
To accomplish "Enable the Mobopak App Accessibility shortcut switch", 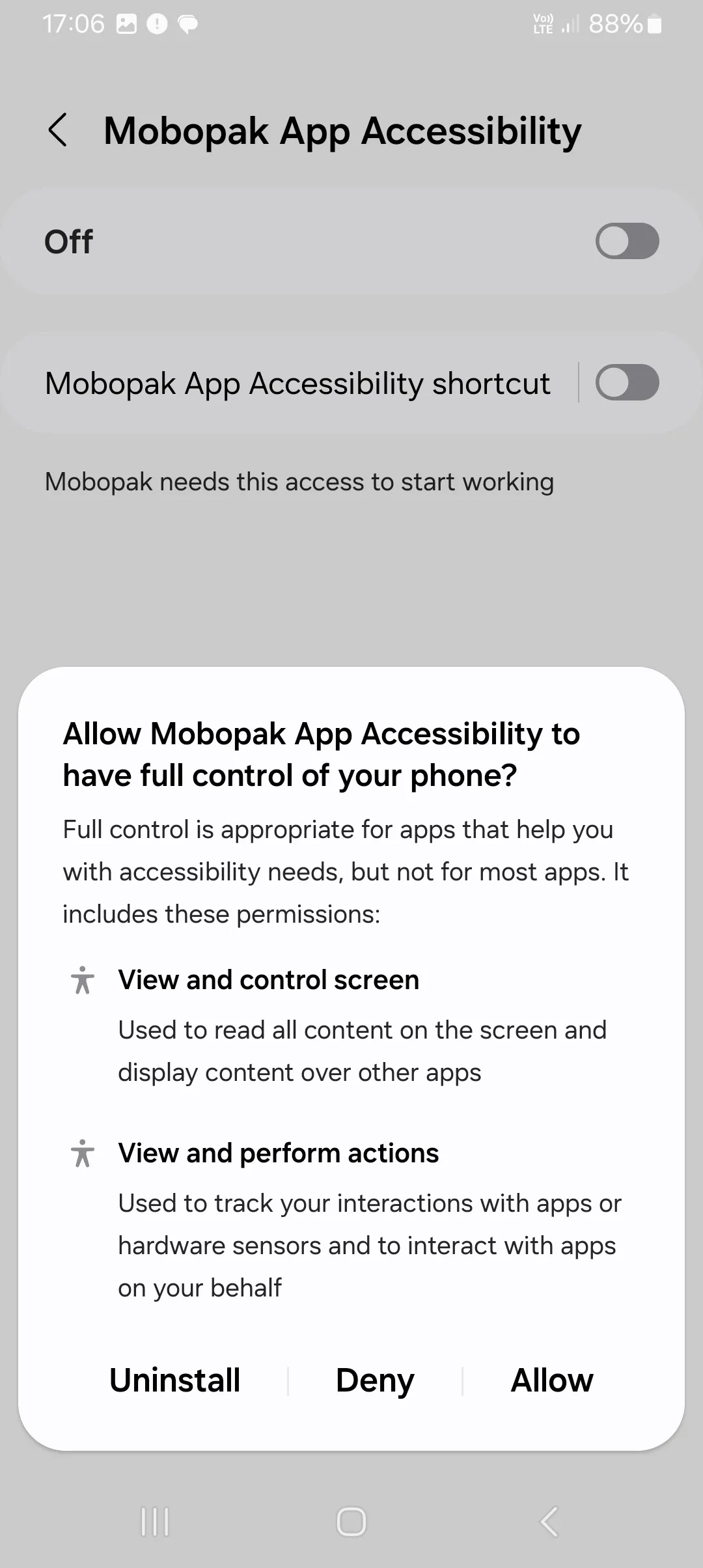I will 627,382.
